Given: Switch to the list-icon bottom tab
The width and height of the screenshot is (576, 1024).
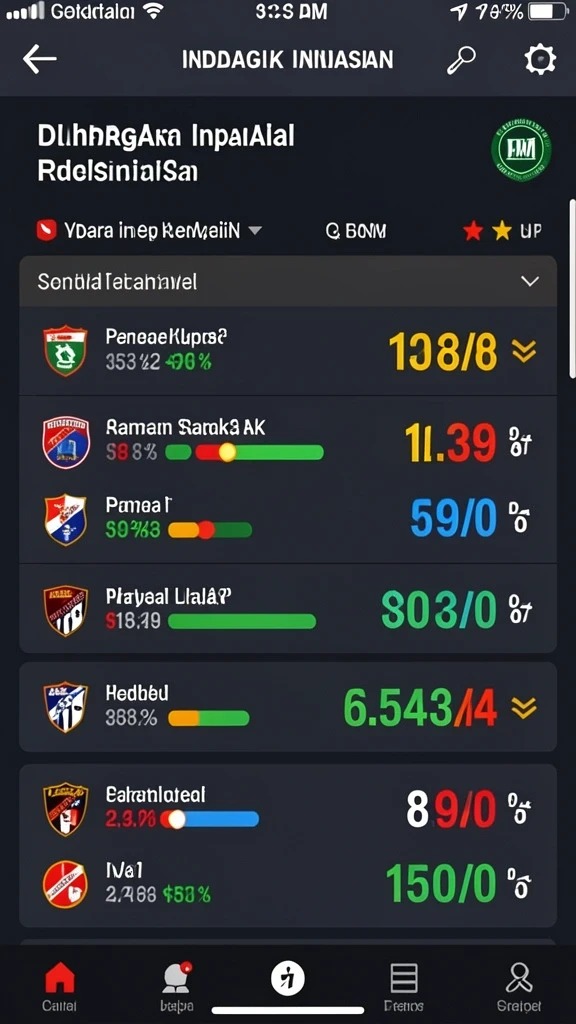Looking at the screenshot, I should pos(404,986).
